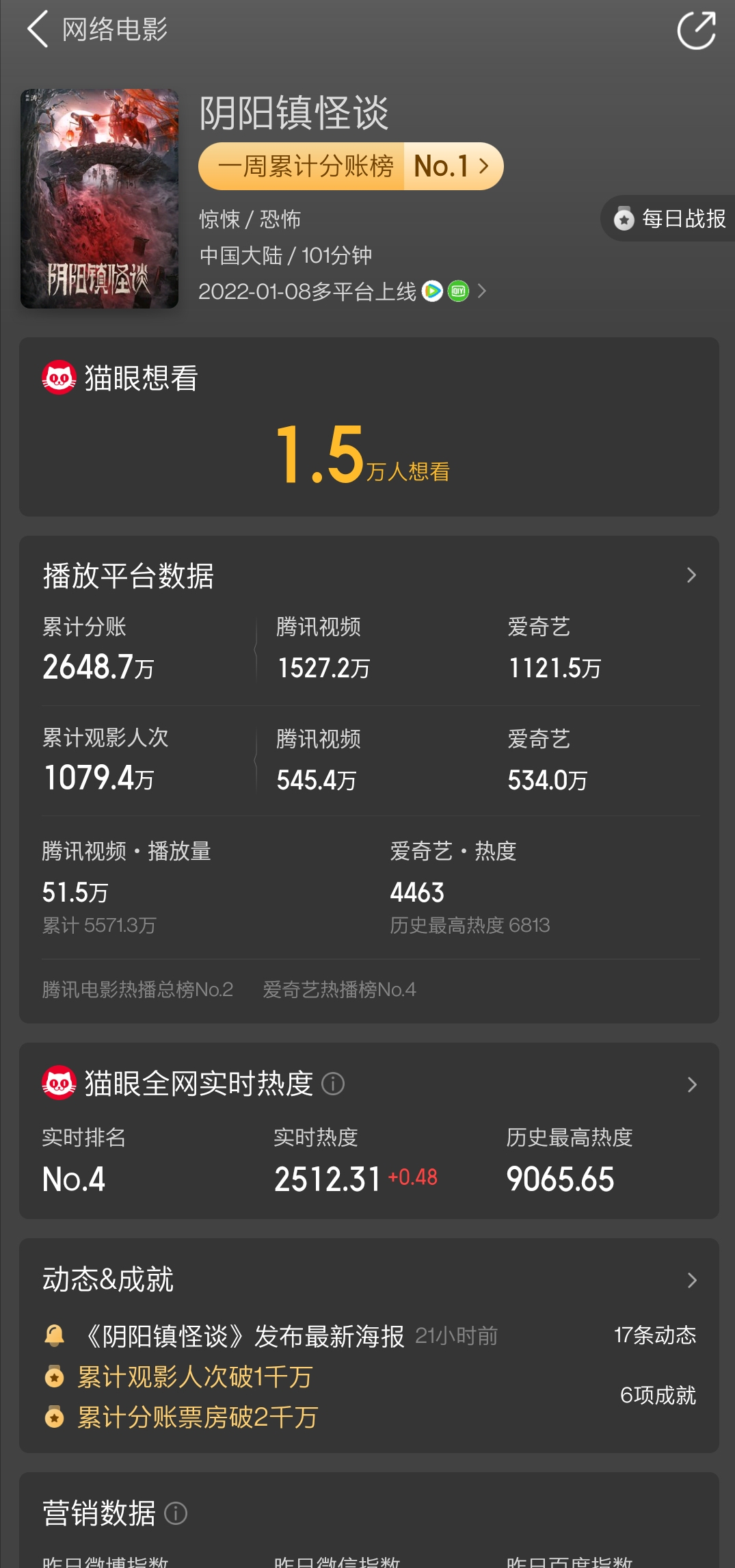Open 爱奇艺热播榜No.4 ranking

click(x=339, y=989)
